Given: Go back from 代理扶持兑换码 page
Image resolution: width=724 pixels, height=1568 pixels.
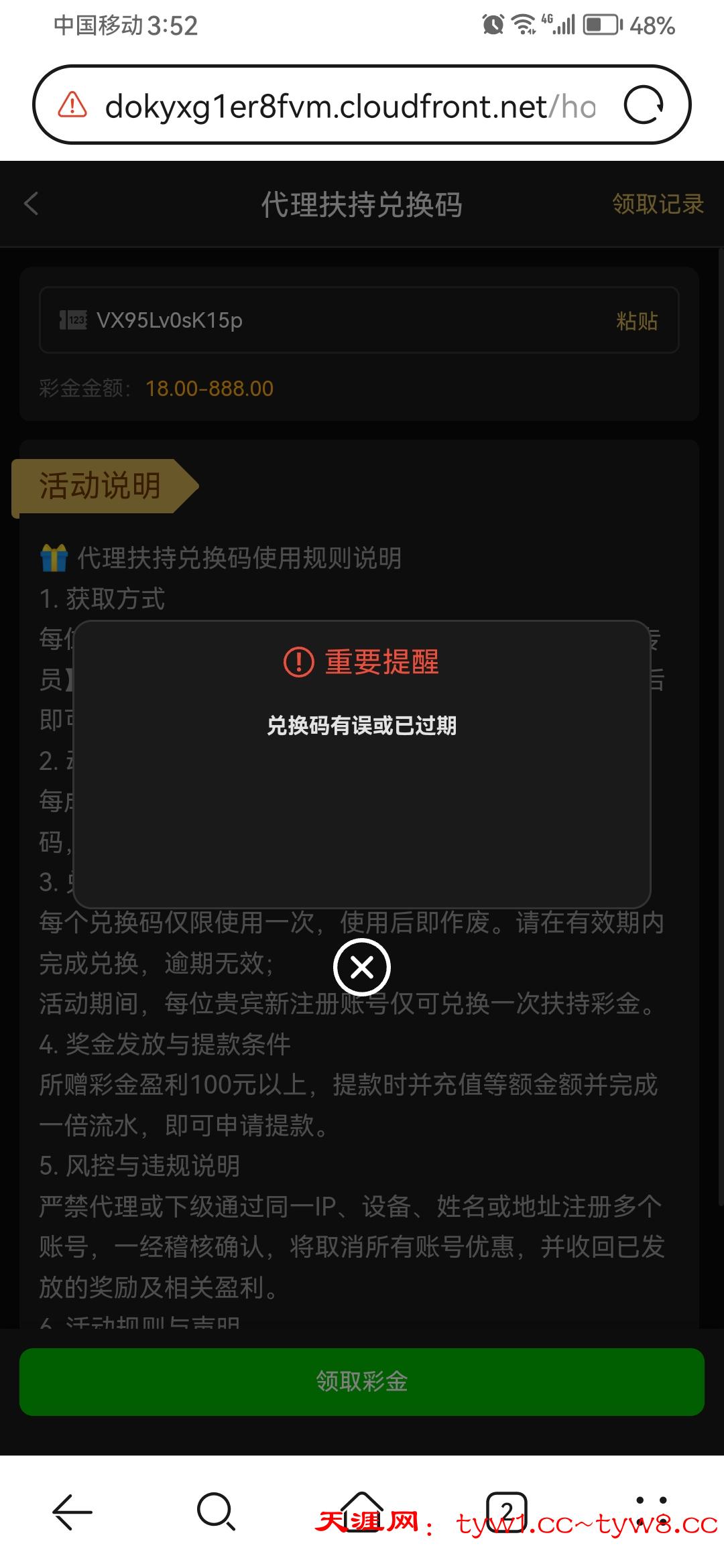Looking at the screenshot, I should [x=32, y=204].
